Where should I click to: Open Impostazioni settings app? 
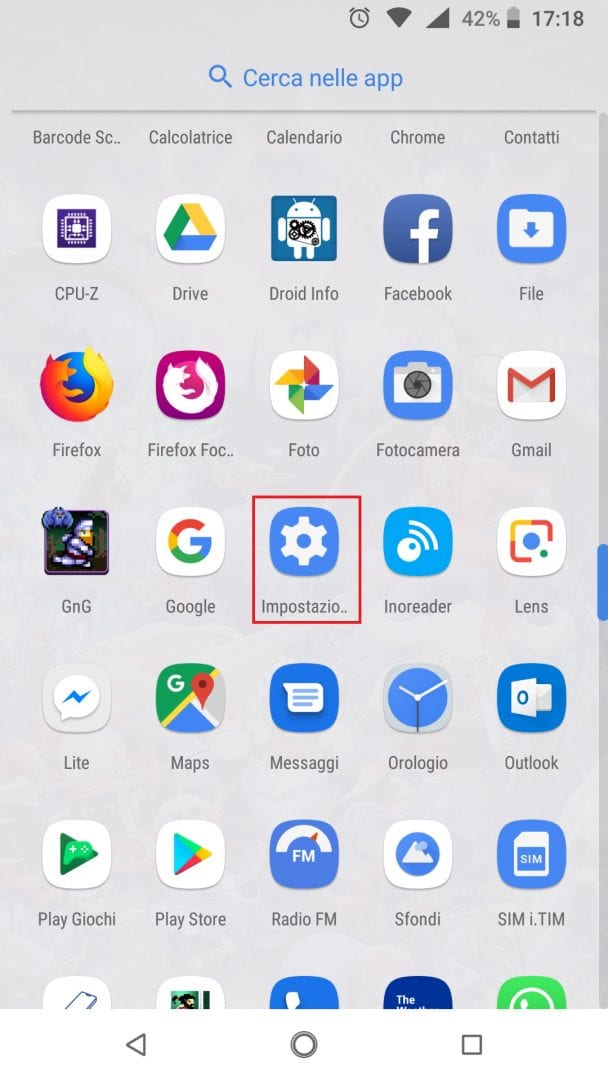304,542
